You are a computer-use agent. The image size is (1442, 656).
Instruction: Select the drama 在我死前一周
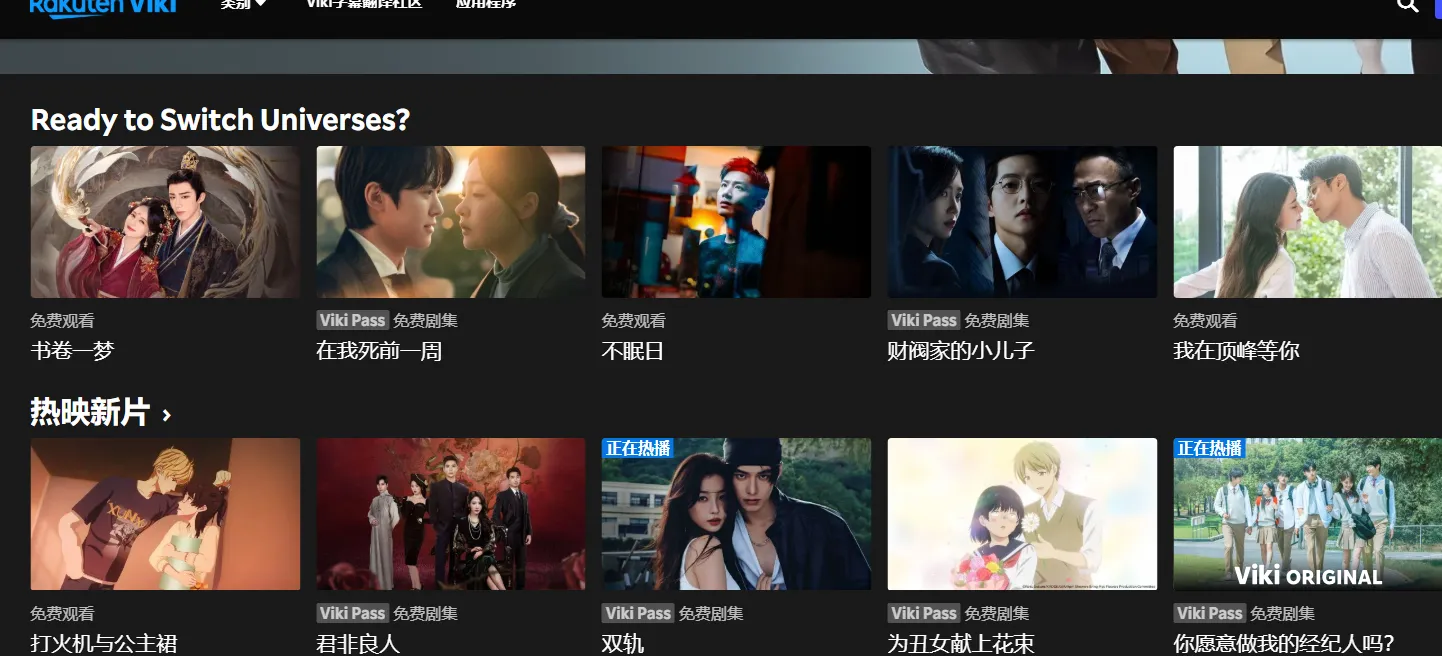point(451,222)
